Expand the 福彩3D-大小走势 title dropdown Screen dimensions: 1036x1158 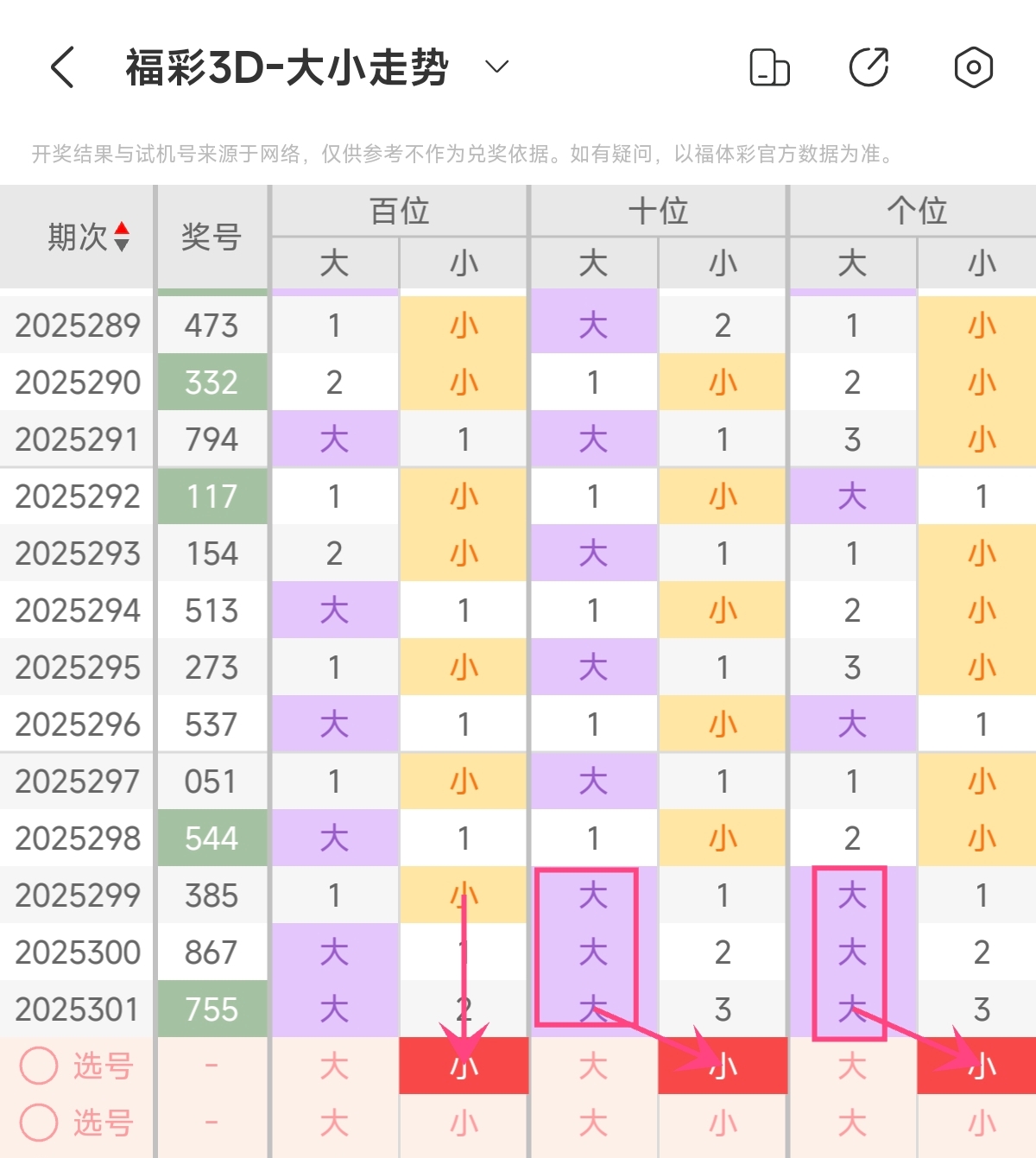(497, 66)
